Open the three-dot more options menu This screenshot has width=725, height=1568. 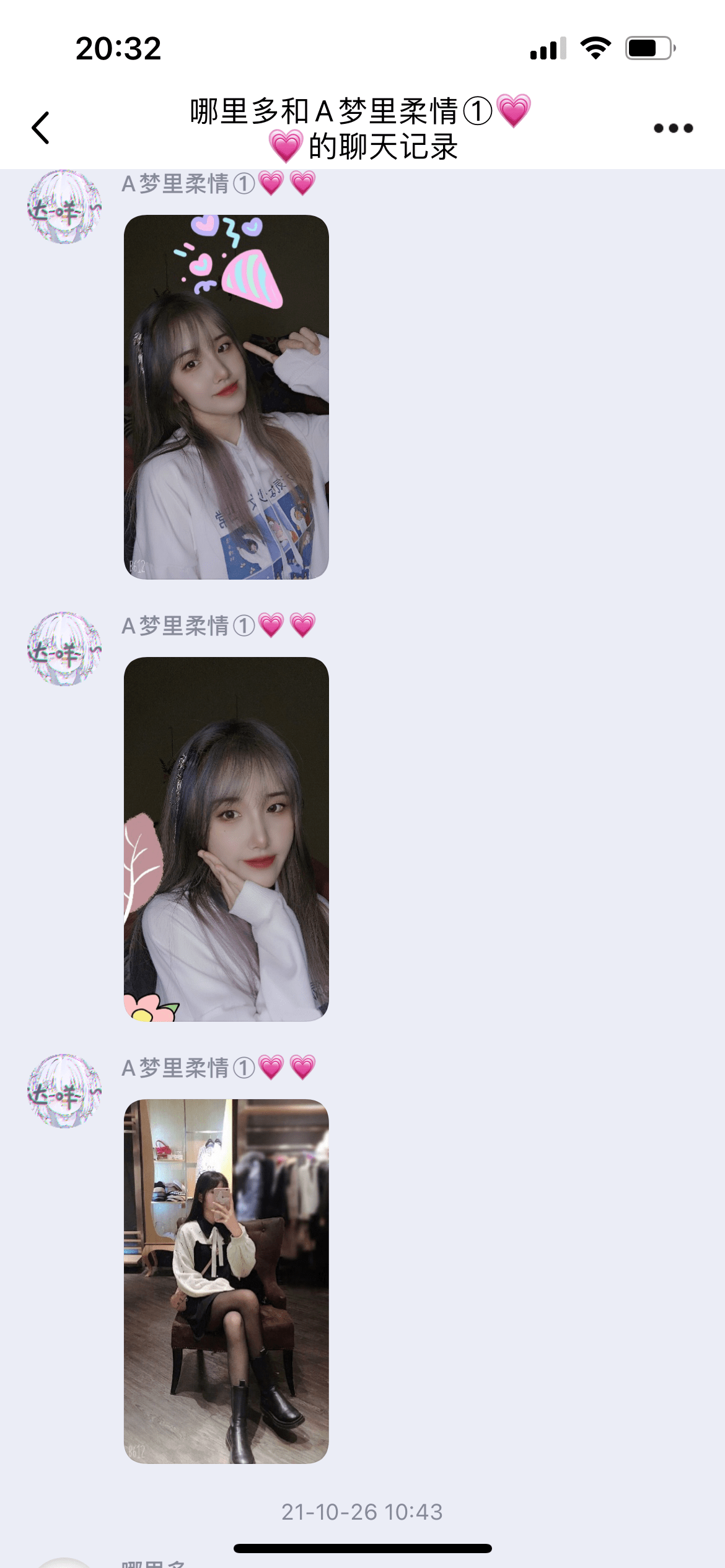pyautogui.click(x=673, y=128)
